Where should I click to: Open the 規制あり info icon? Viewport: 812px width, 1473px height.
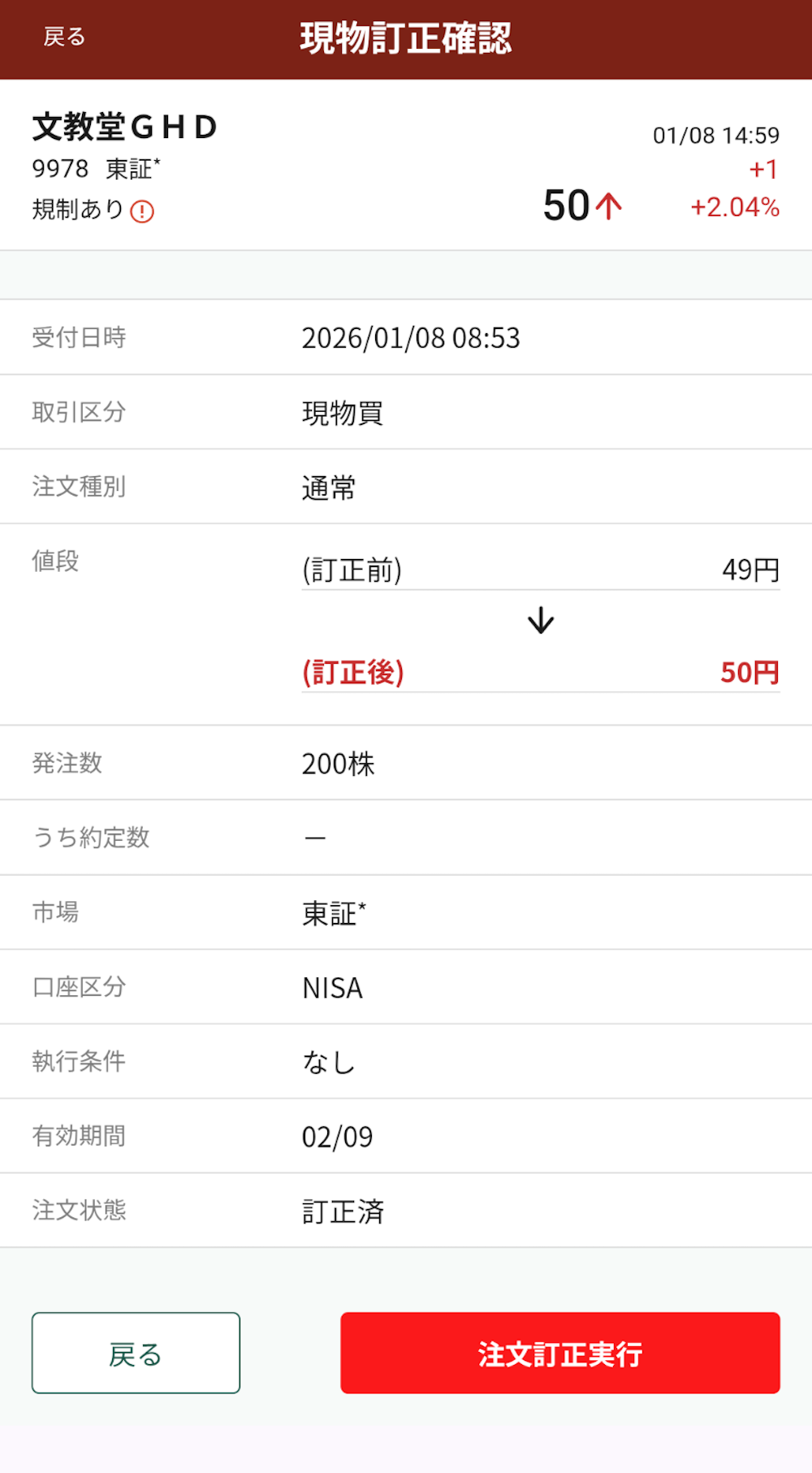click(142, 211)
